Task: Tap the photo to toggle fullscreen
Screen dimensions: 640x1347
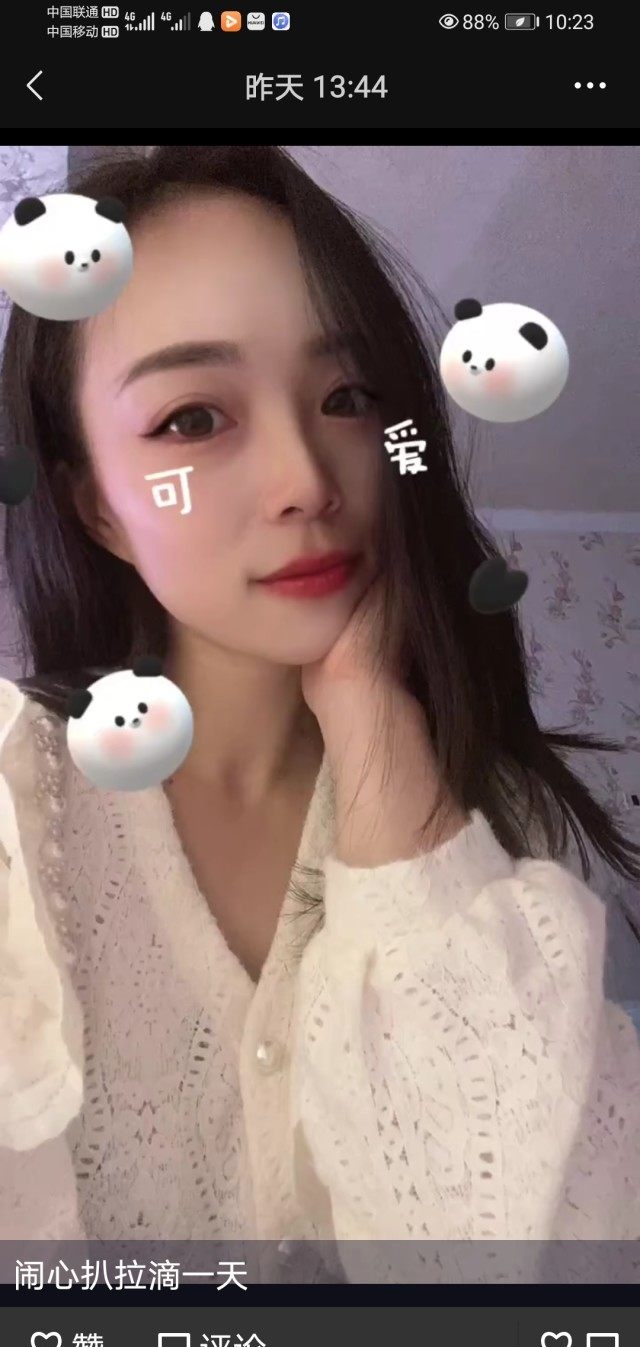Action: pyautogui.click(x=320, y=700)
